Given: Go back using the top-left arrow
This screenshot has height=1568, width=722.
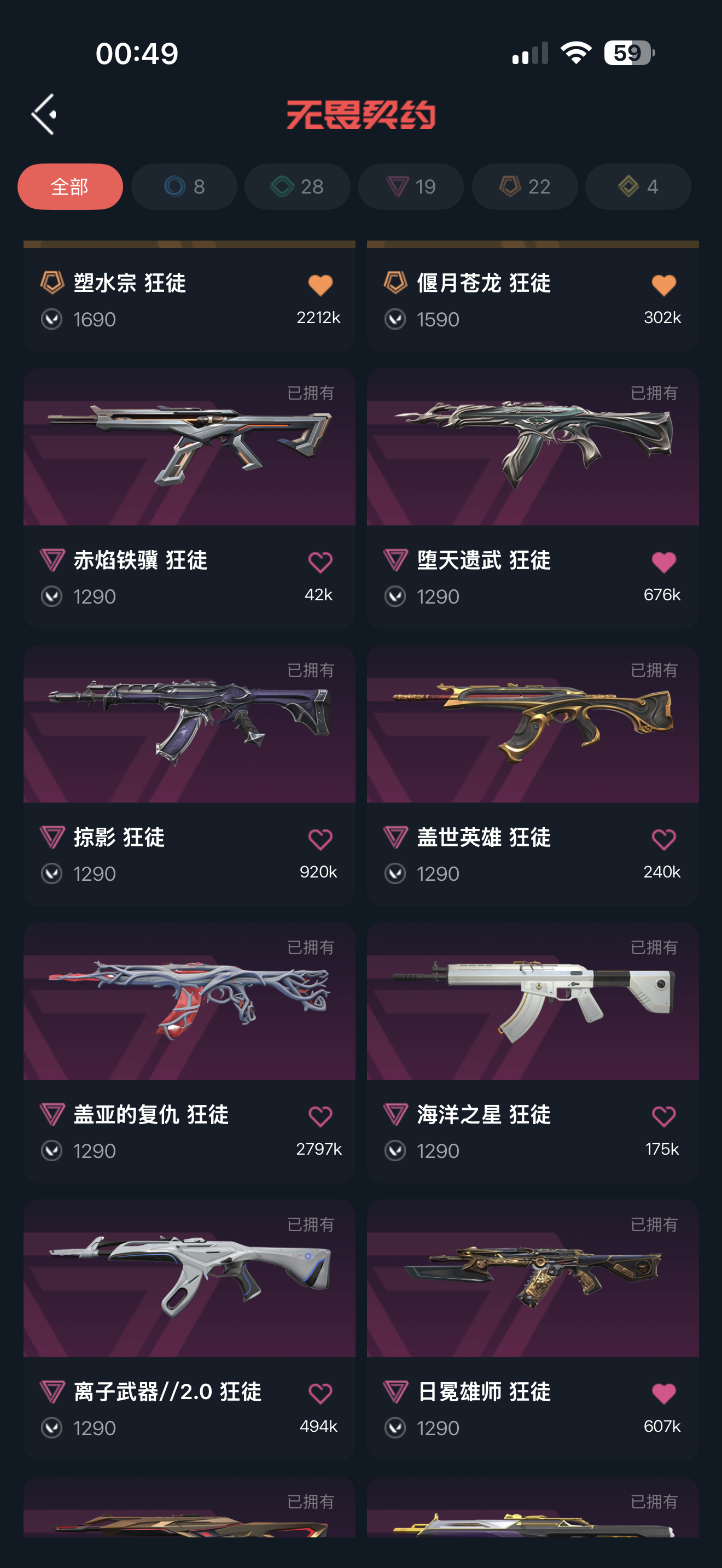Looking at the screenshot, I should pos(44,114).
